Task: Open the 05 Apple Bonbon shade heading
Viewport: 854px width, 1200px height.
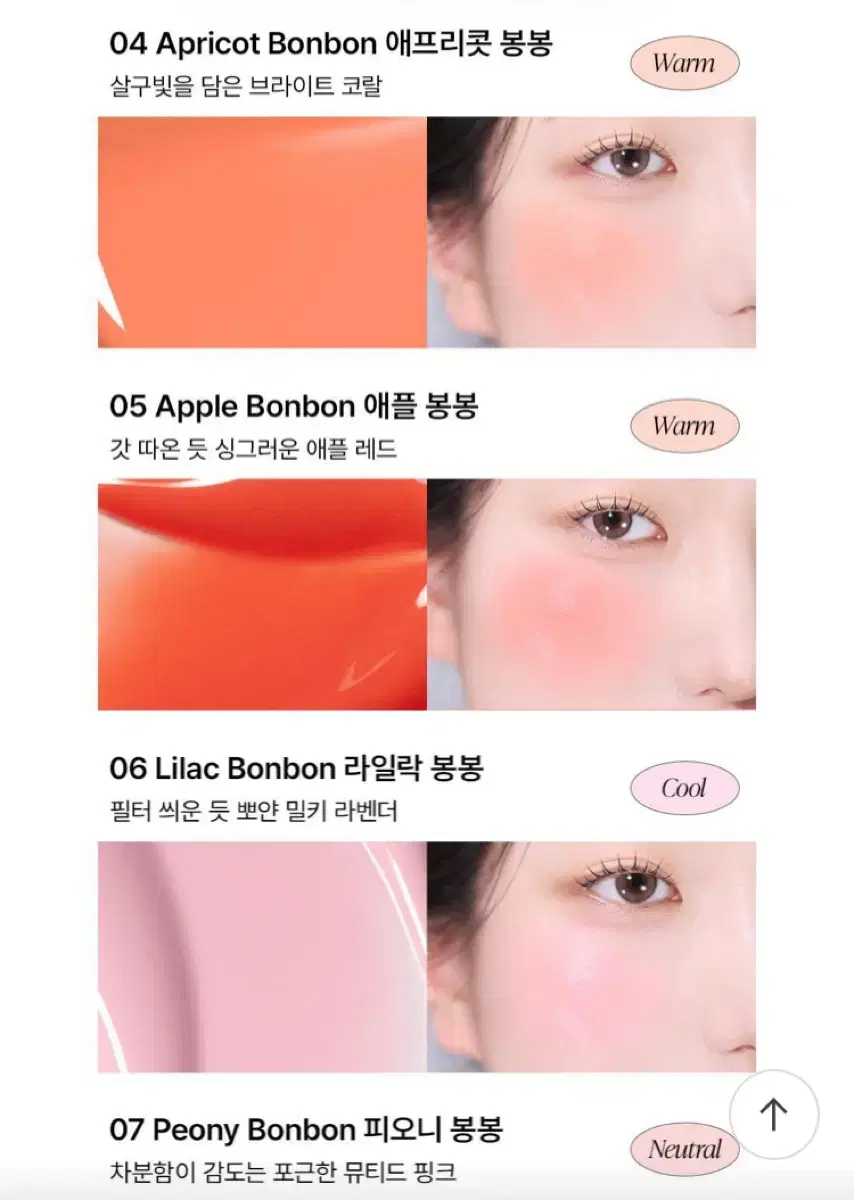Action: point(295,406)
